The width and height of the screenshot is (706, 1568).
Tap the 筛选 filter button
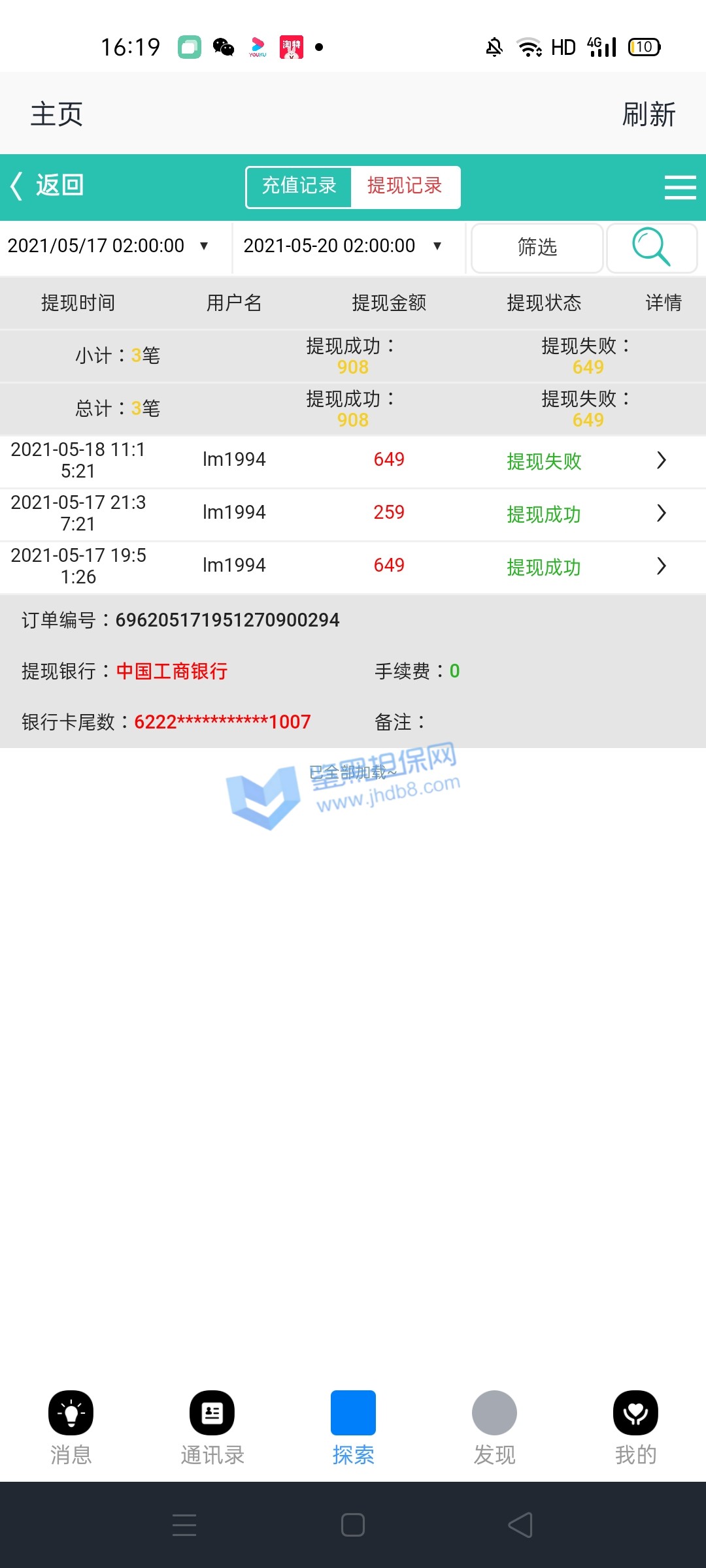537,248
